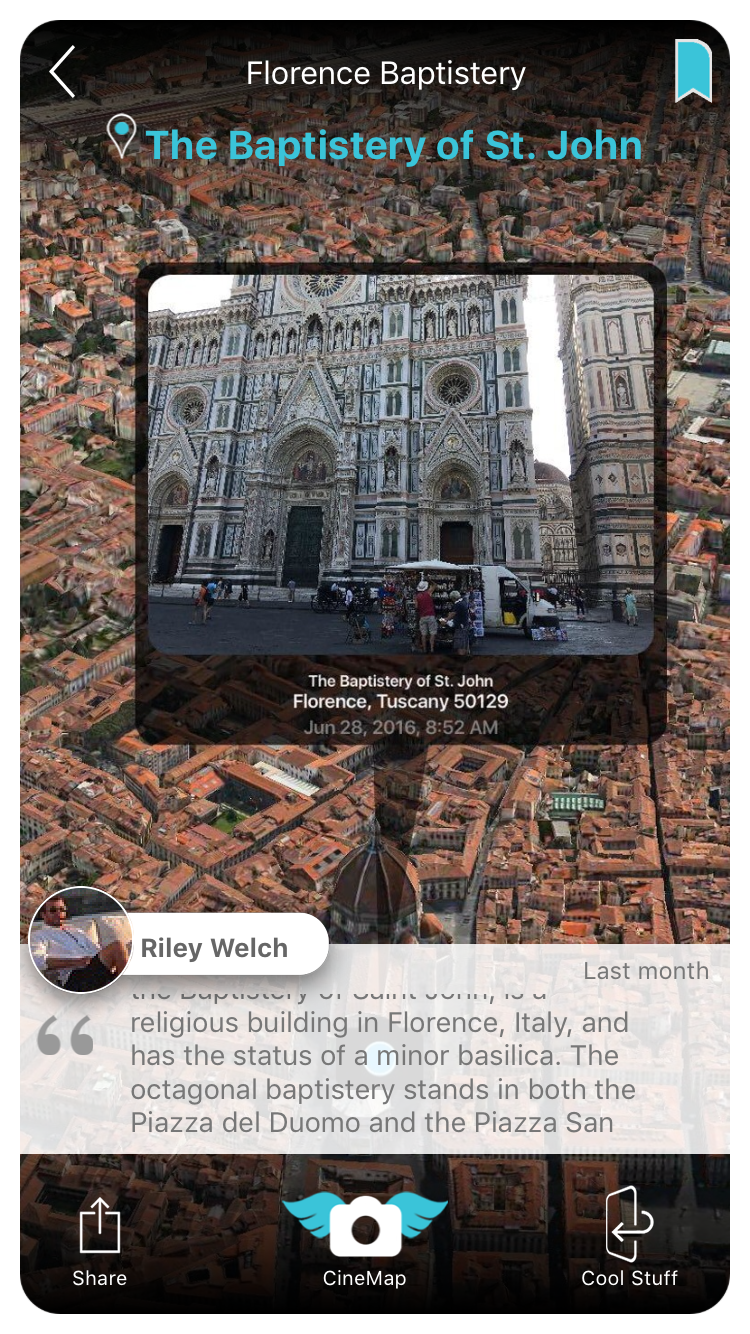This screenshot has width=750, height=1334.
Task: Select the photo to view it fullscreen
Action: point(400,465)
